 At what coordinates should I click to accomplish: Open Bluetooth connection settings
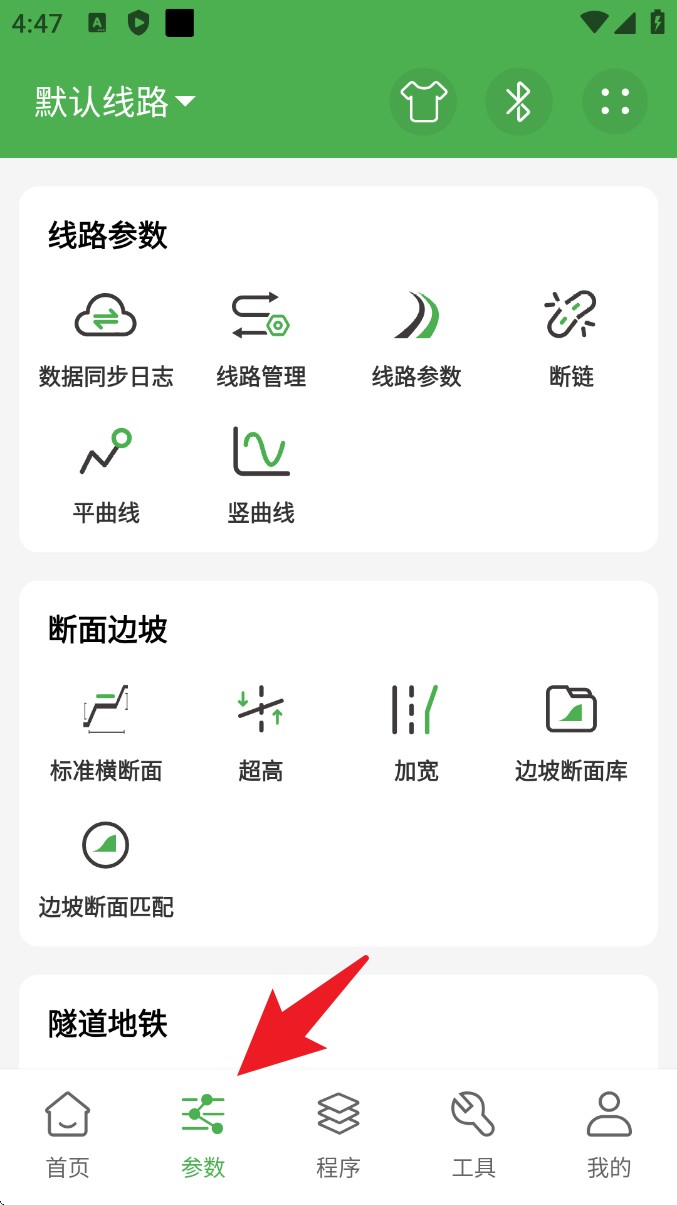tap(518, 102)
